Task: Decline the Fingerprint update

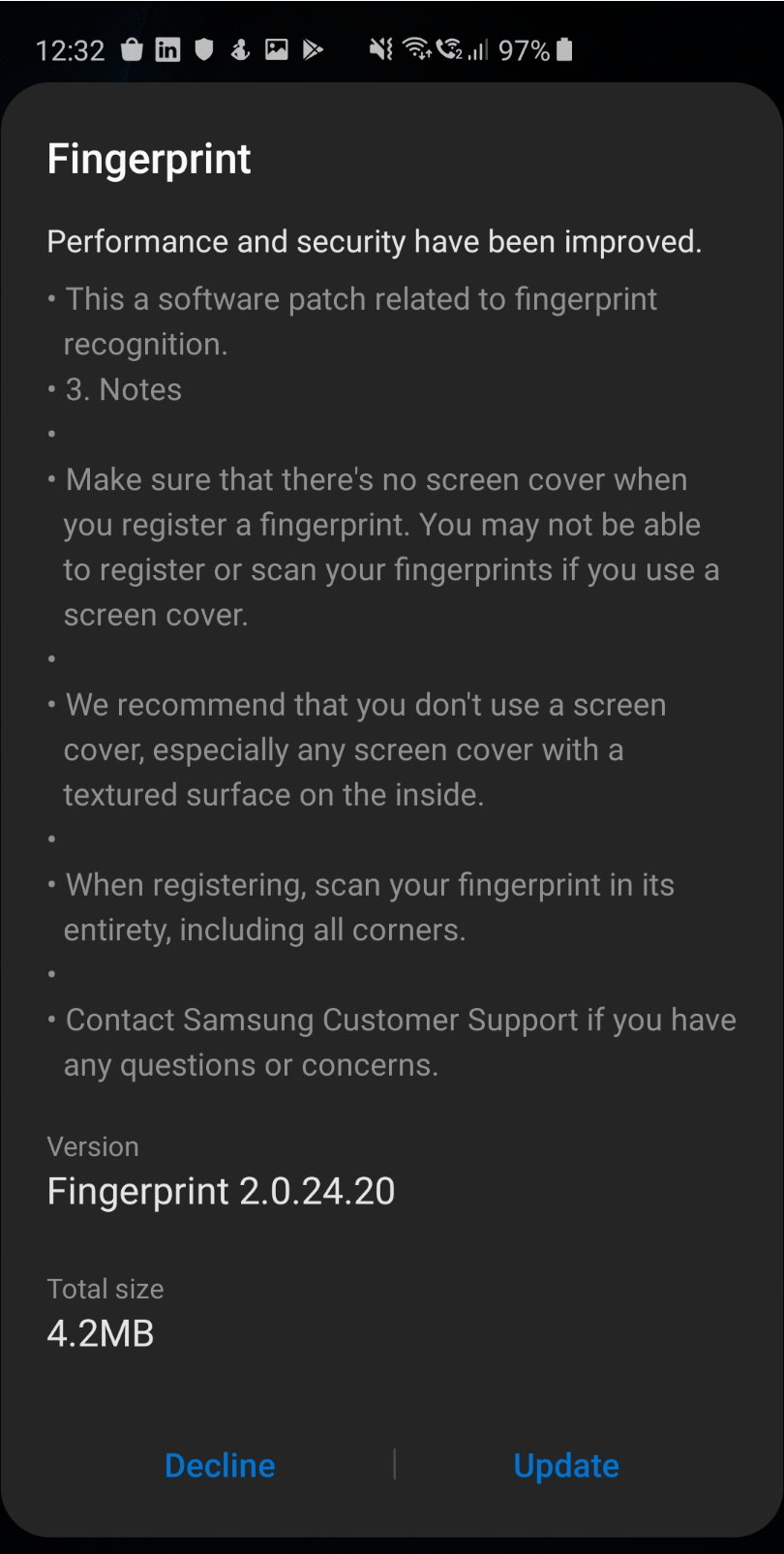Action: click(220, 1465)
